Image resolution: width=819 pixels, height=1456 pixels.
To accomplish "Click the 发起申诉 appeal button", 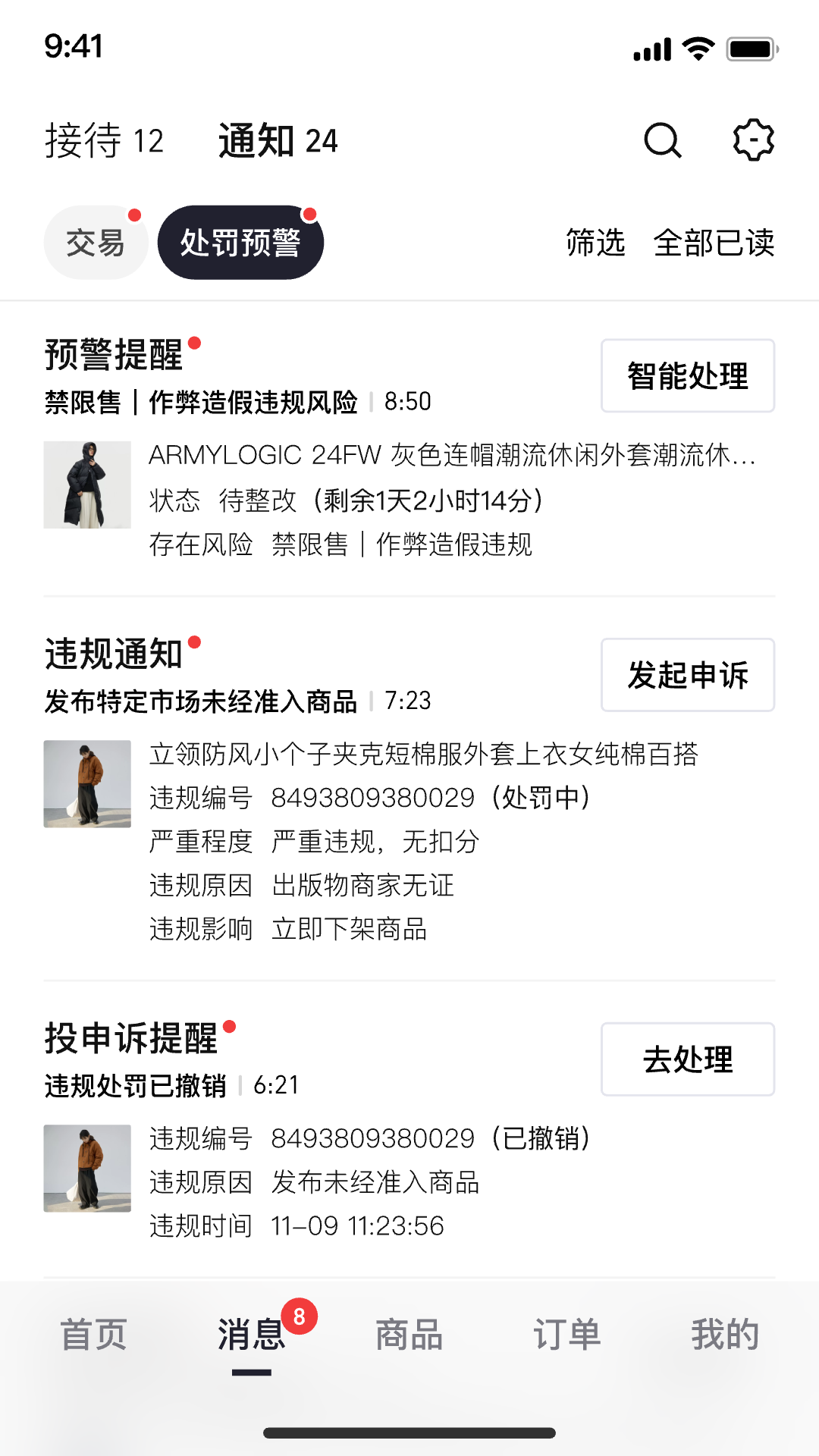I will click(x=687, y=676).
